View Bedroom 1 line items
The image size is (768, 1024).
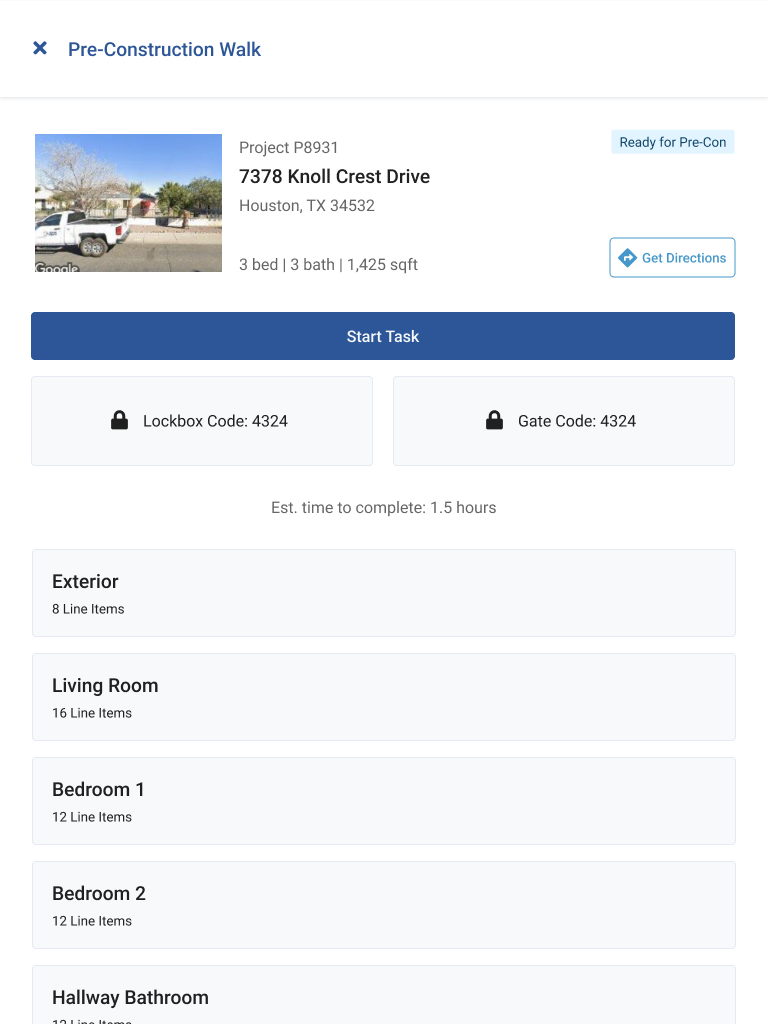pos(384,801)
